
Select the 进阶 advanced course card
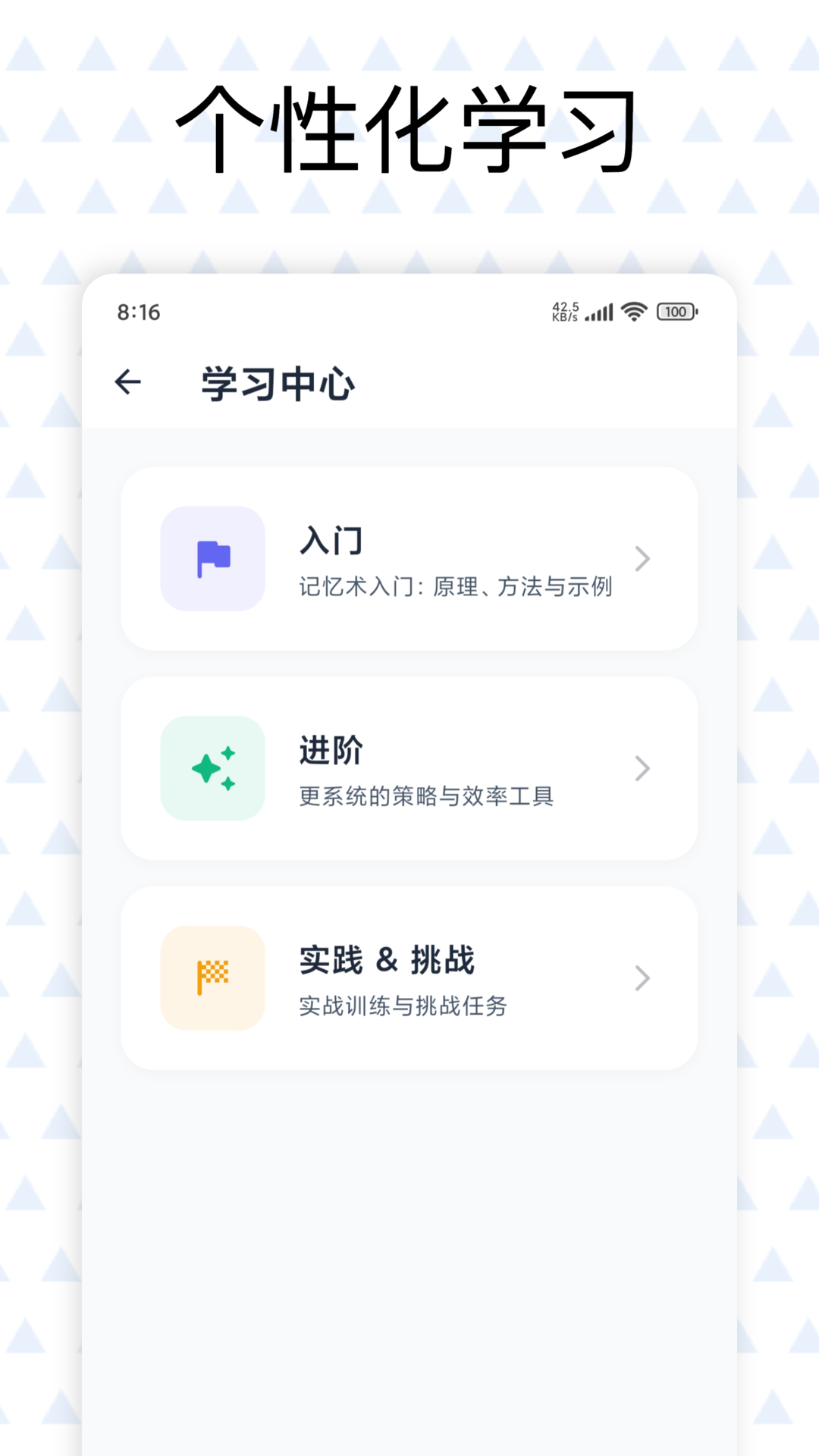click(x=409, y=768)
